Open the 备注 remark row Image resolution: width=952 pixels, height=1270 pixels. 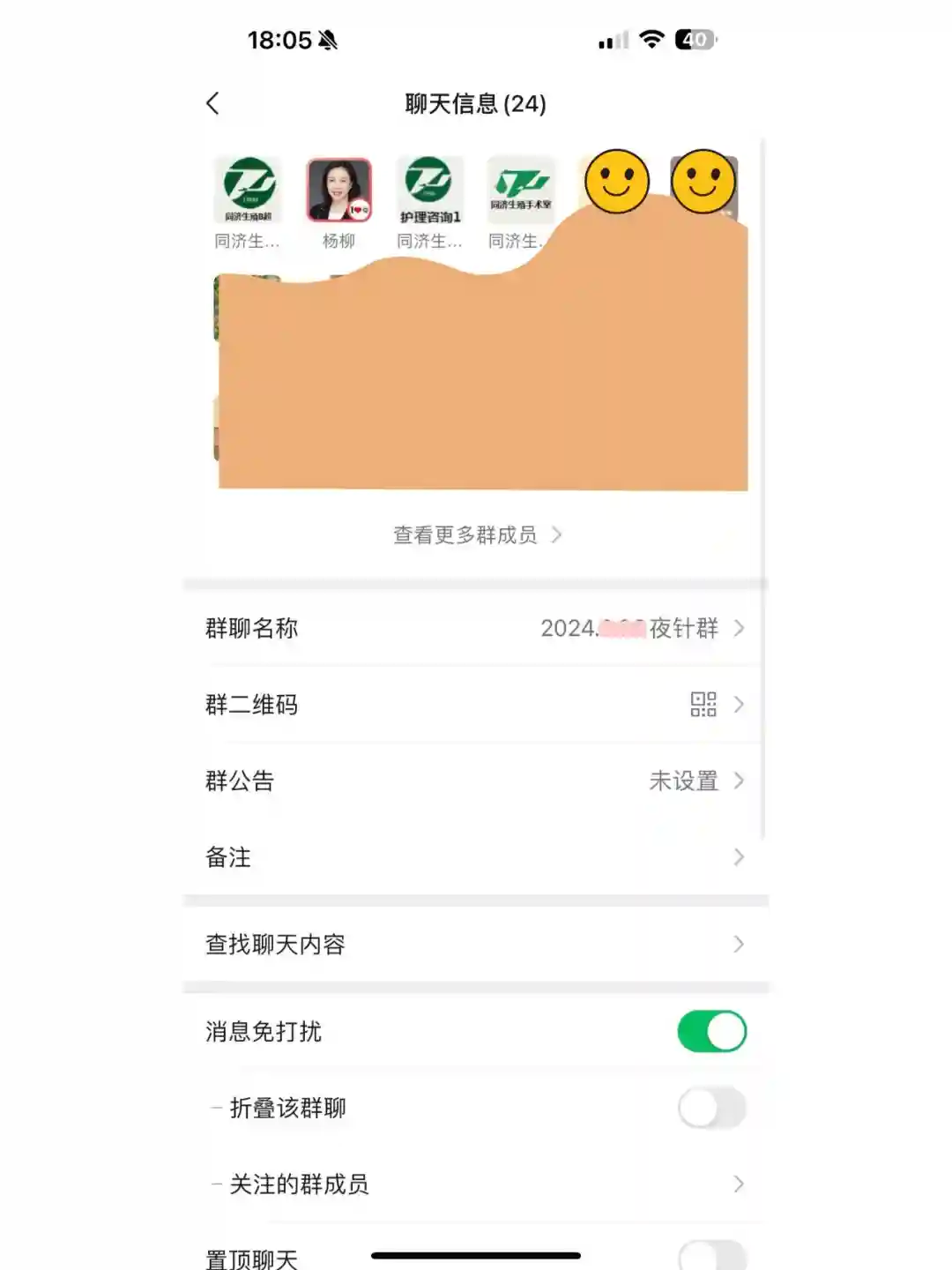(476, 857)
